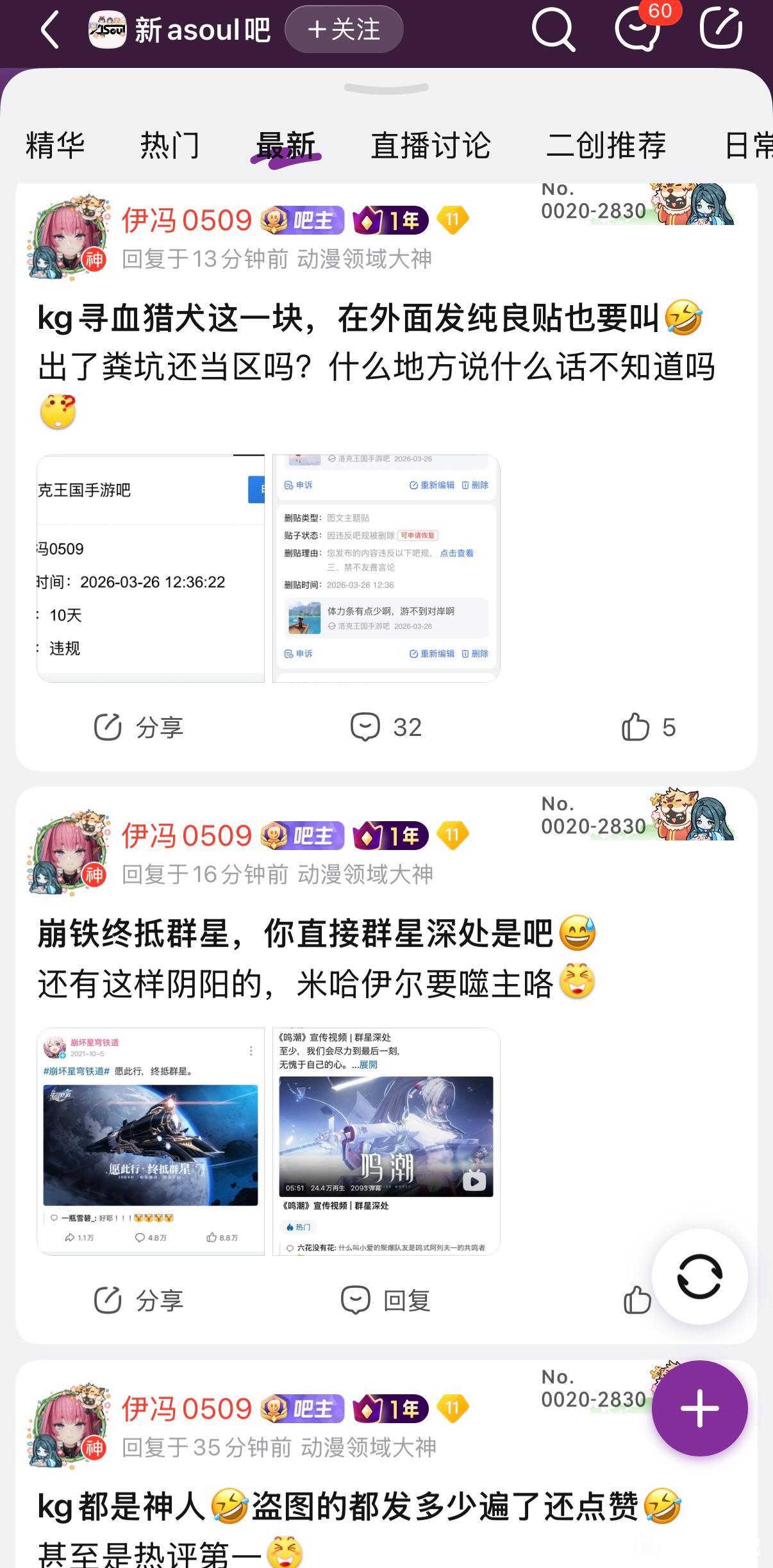Like the kg寻血猎犬 post
773x1568 pixels.
(x=648, y=728)
